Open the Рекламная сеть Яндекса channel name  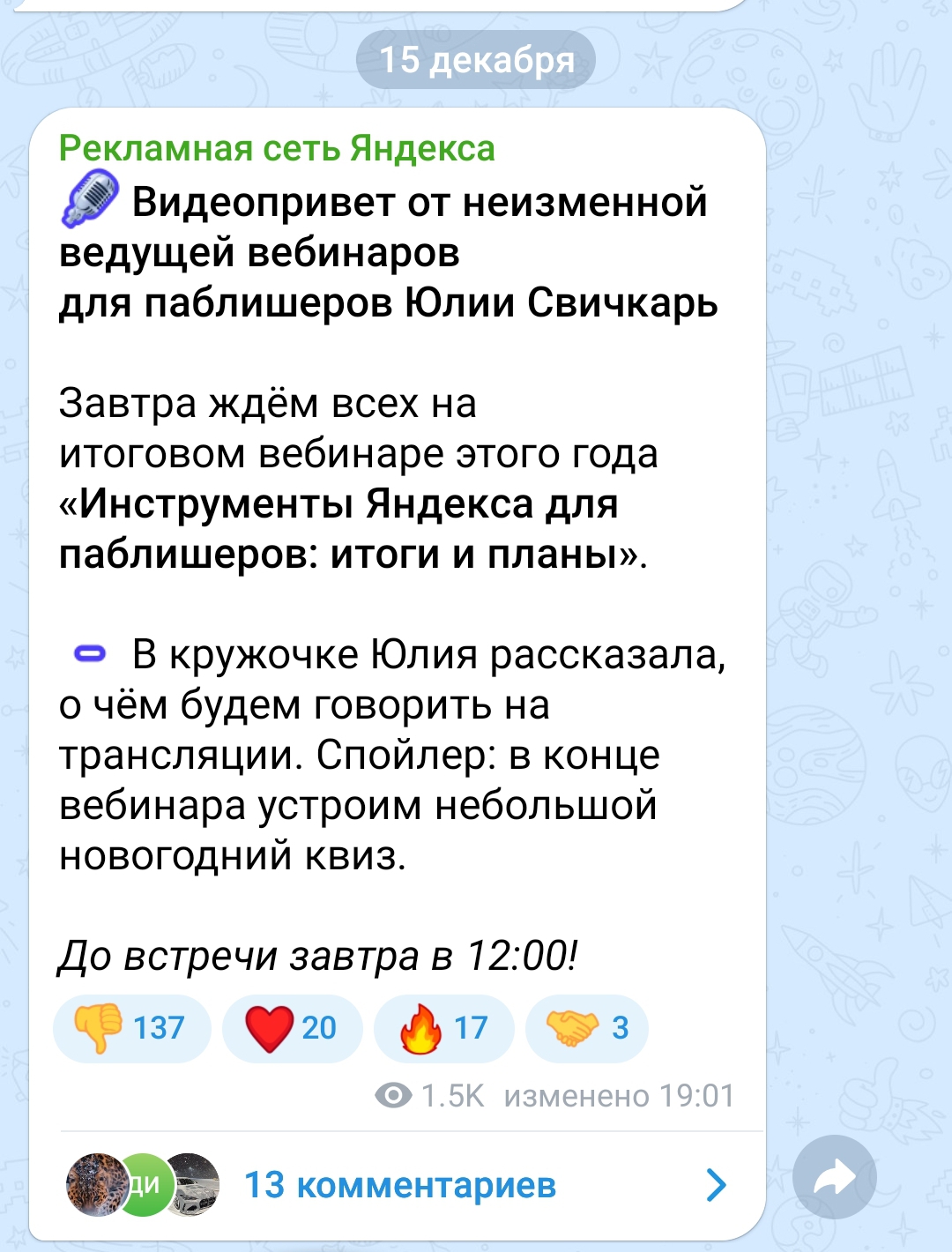pyautogui.click(x=277, y=148)
